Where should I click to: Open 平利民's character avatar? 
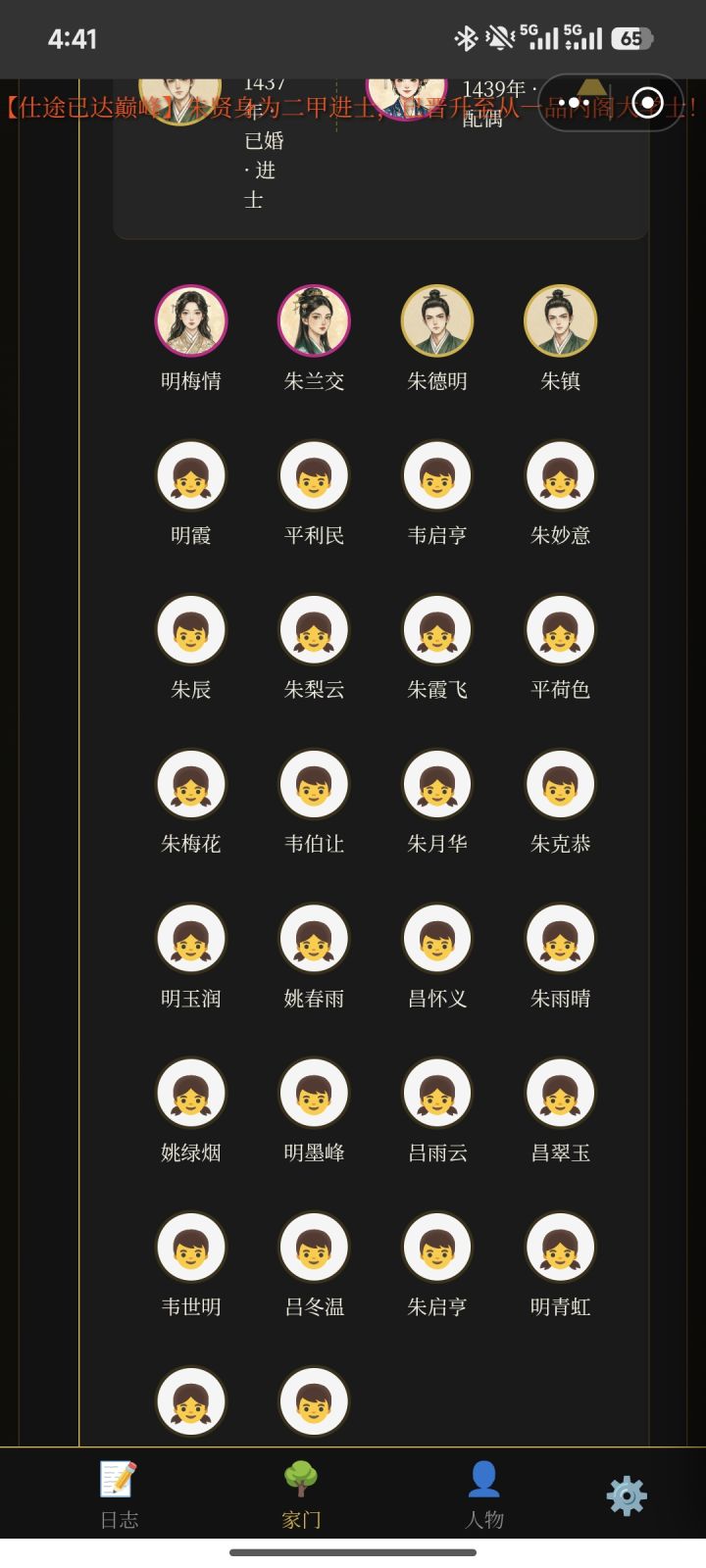point(314,474)
